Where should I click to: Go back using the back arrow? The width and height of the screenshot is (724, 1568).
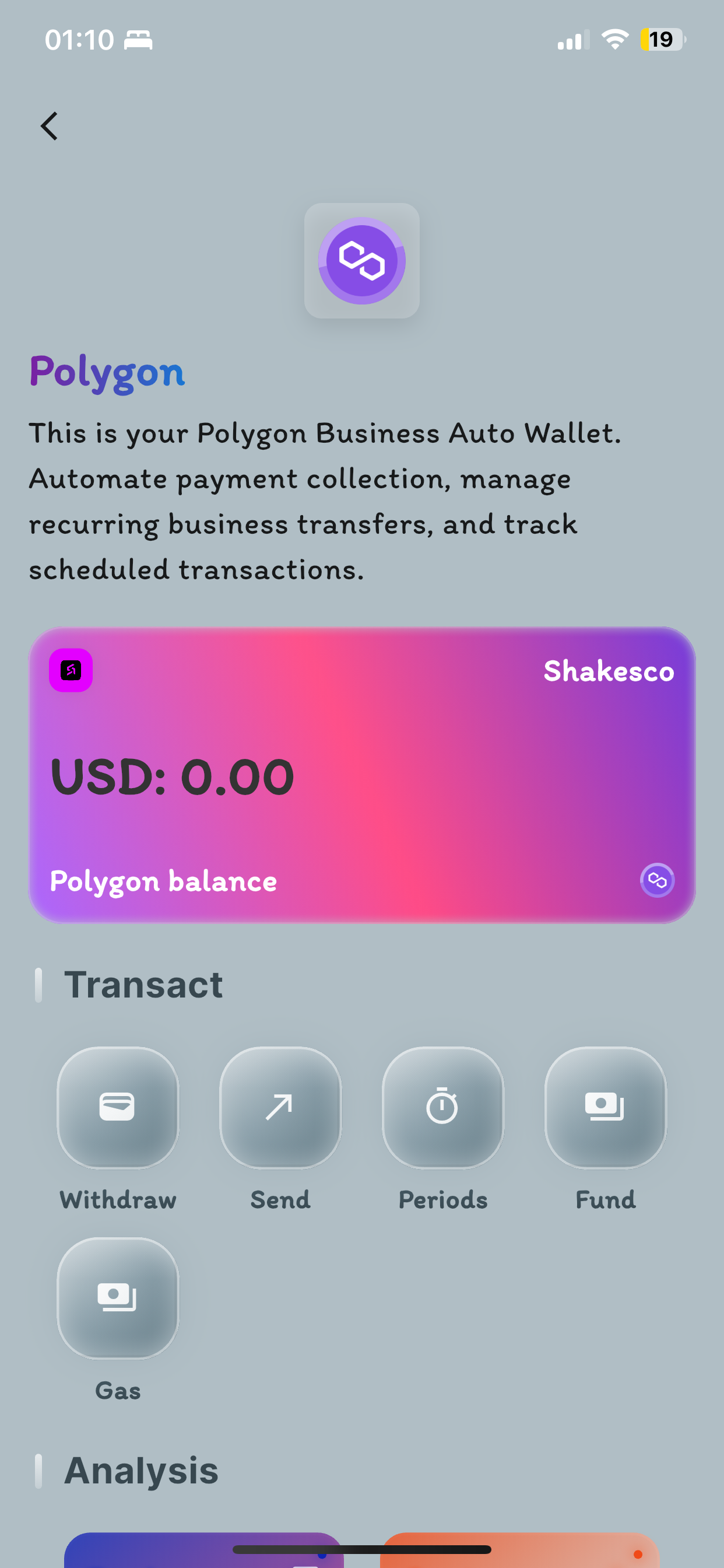(x=50, y=126)
